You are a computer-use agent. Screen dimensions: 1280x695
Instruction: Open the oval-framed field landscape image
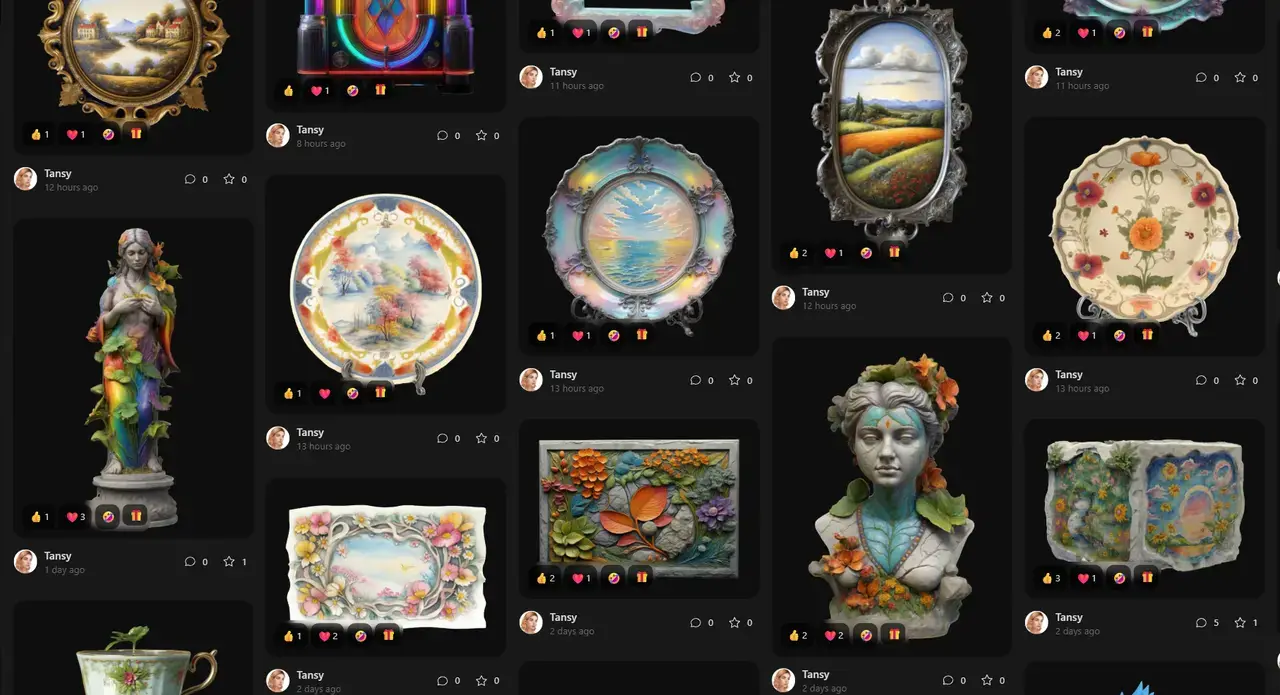[x=891, y=120]
